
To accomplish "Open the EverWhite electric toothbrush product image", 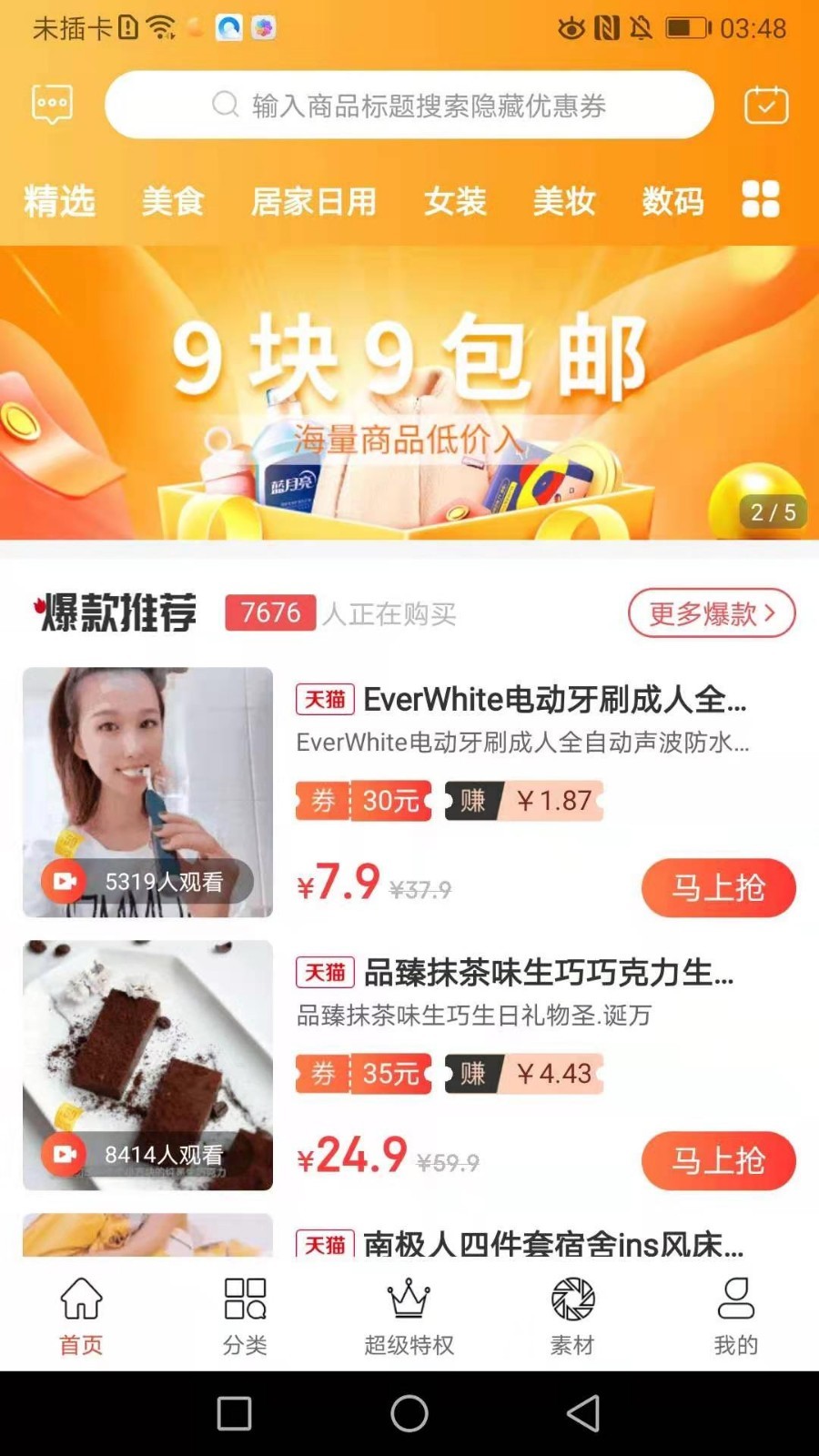I will [147, 792].
